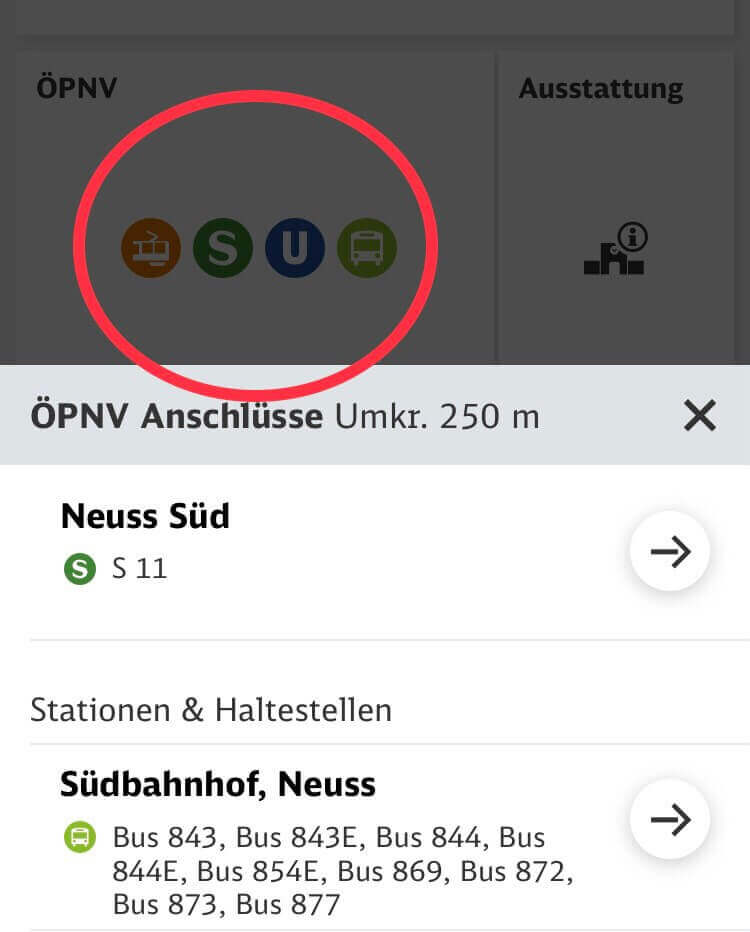
Task: Open Südbahnhof, Neuss bus stop details
Action: tap(669, 819)
